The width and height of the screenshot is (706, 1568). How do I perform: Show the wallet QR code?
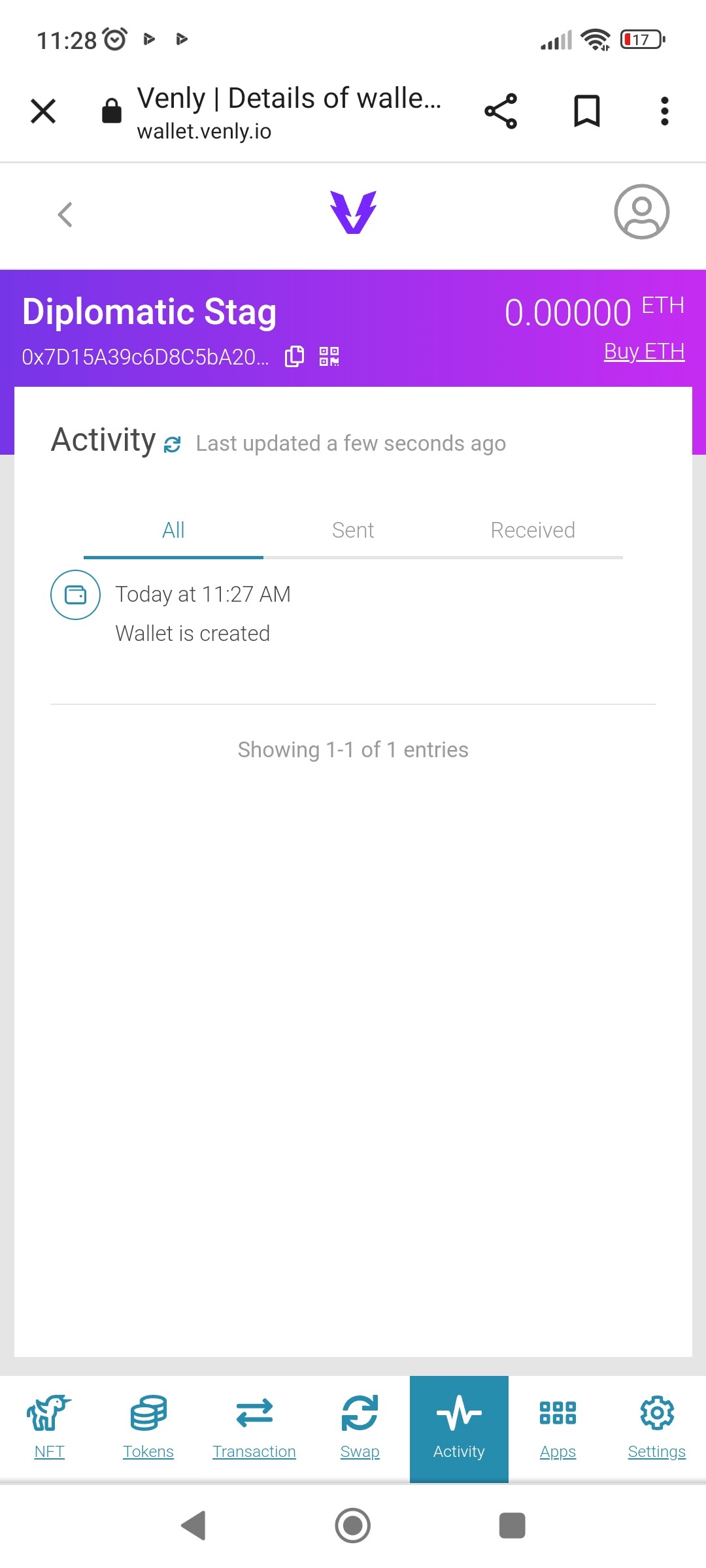pos(329,357)
